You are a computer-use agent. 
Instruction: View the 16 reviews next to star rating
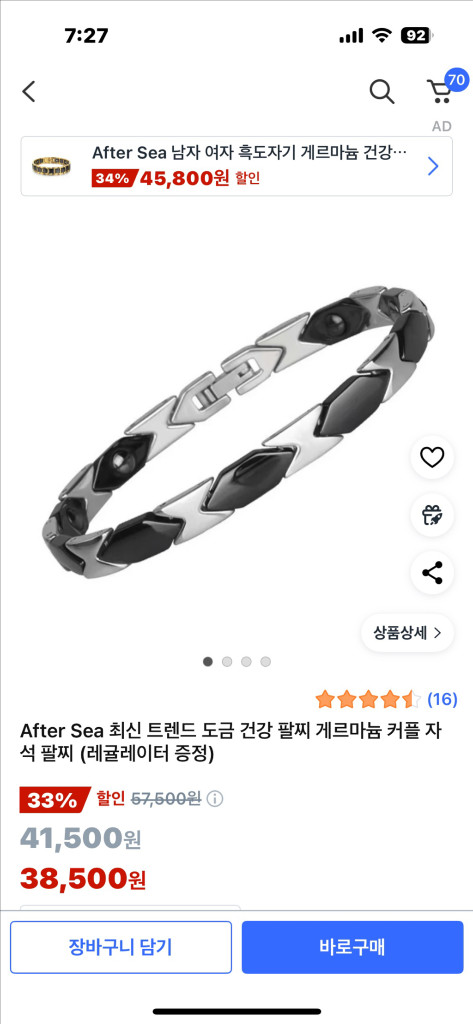coord(442,699)
